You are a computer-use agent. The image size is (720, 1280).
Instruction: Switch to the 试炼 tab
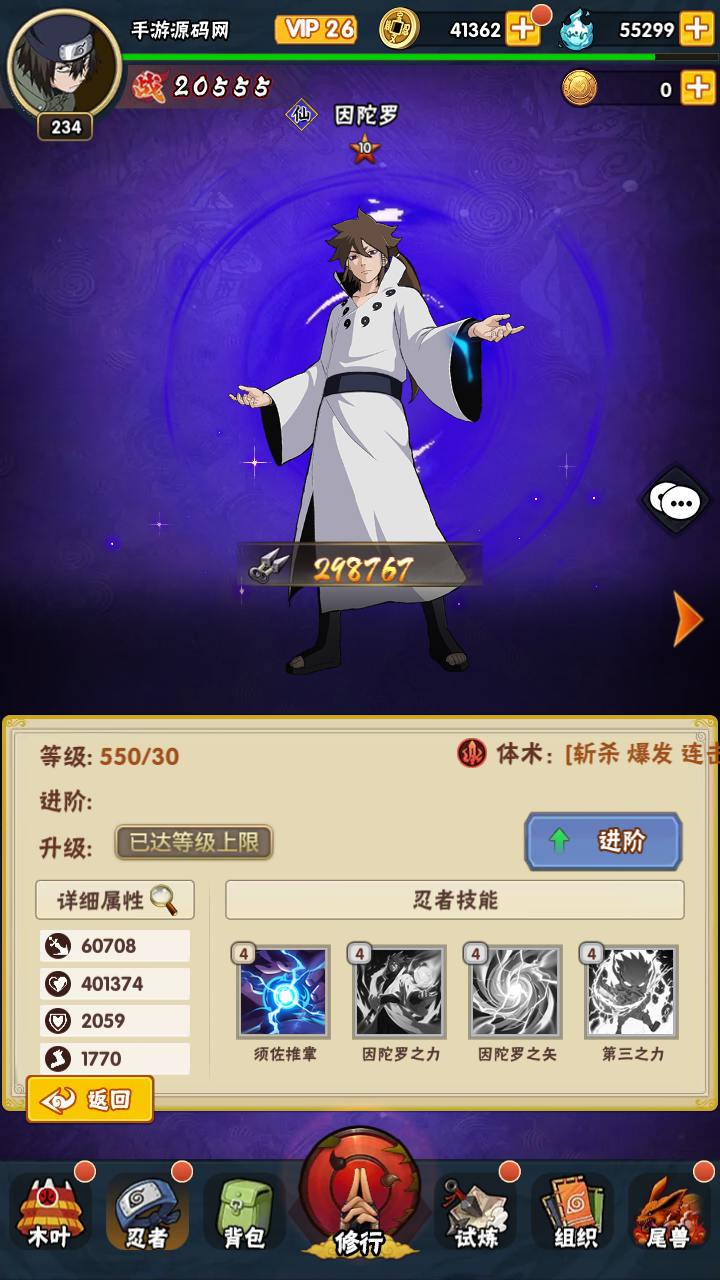click(477, 1213)
